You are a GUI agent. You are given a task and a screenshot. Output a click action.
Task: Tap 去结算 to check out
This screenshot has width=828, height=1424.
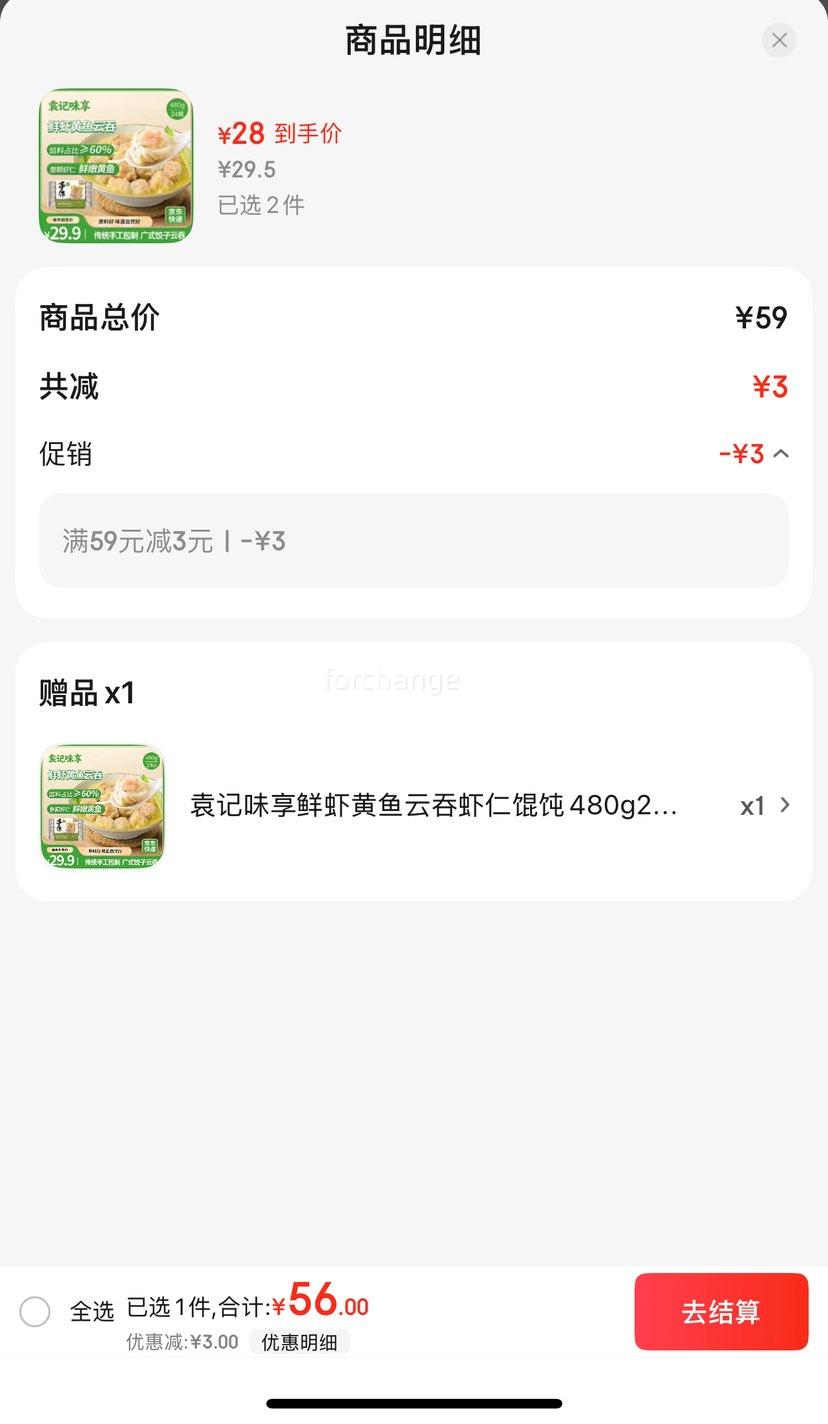coord(720,1311)
